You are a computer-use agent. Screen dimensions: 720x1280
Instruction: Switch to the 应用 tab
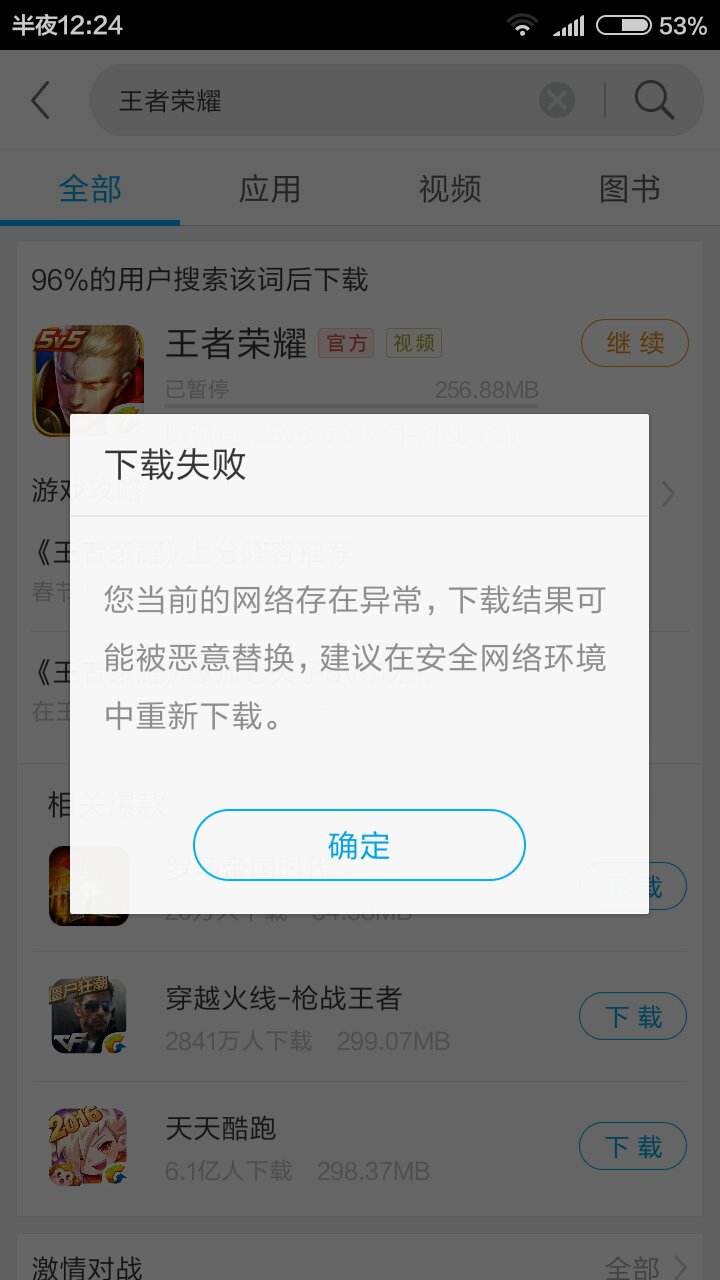(x=270, y=188)
